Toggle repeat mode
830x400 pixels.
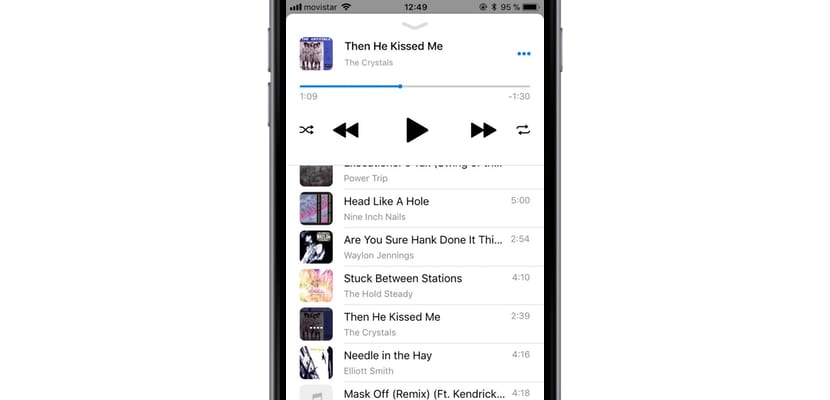(x=524, y=130)
